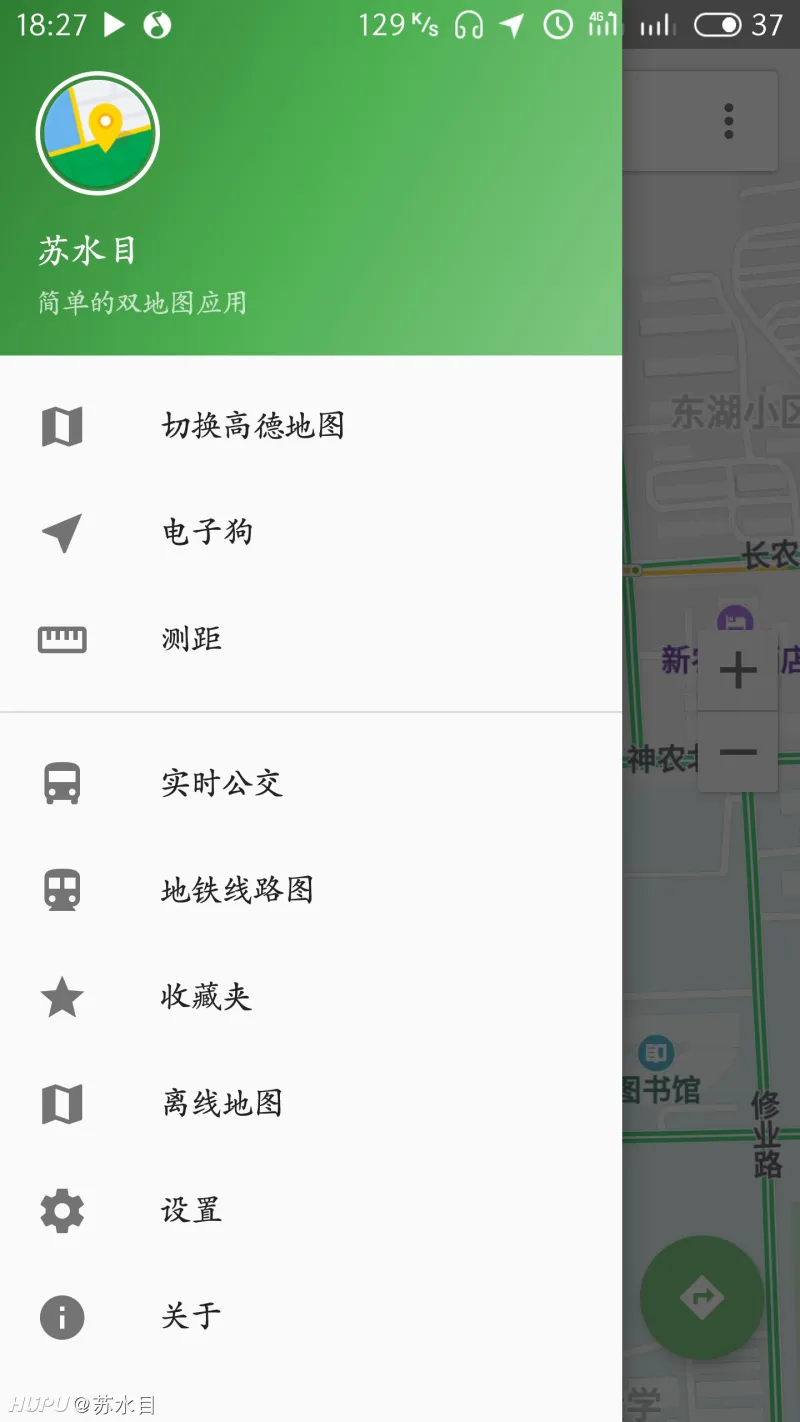Open 实时公交 real-time bus
Viewport: 800px width, 1422px height.
[x=221, y=783]
